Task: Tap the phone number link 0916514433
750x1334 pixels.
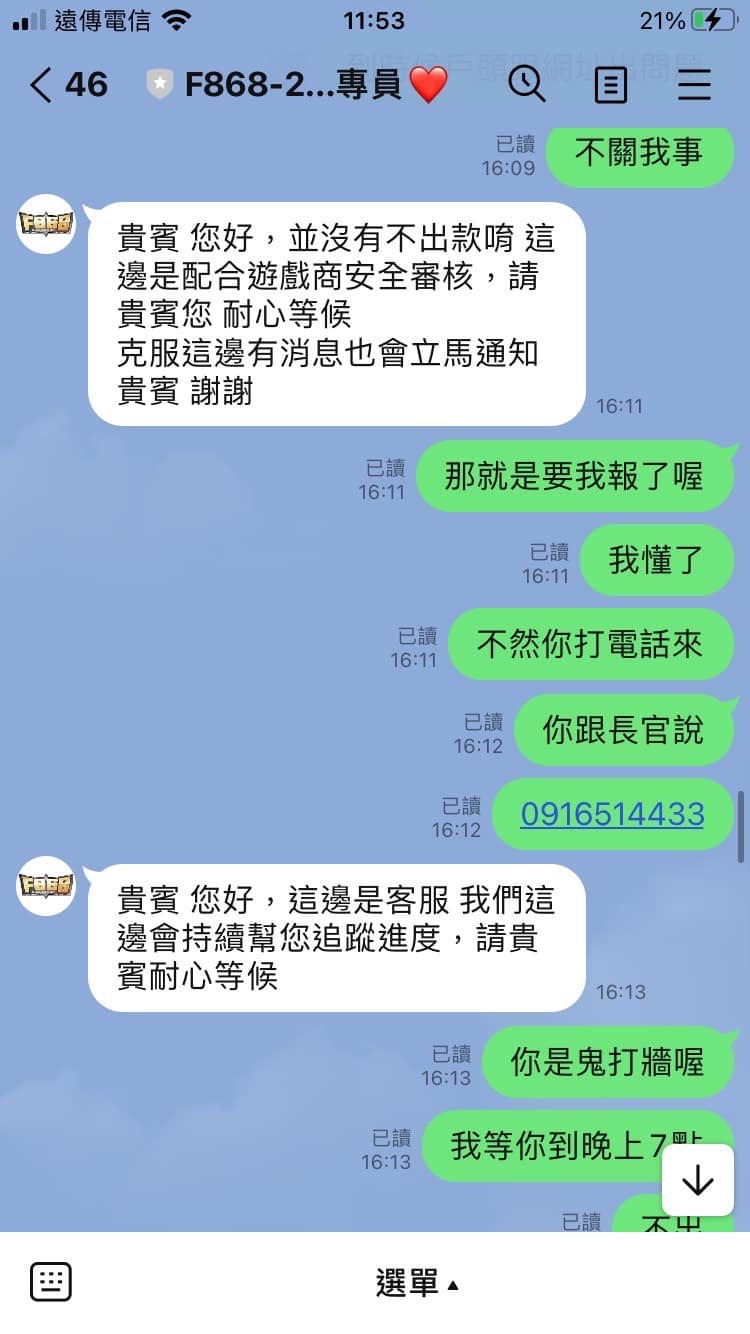Action: coord(612,814)
